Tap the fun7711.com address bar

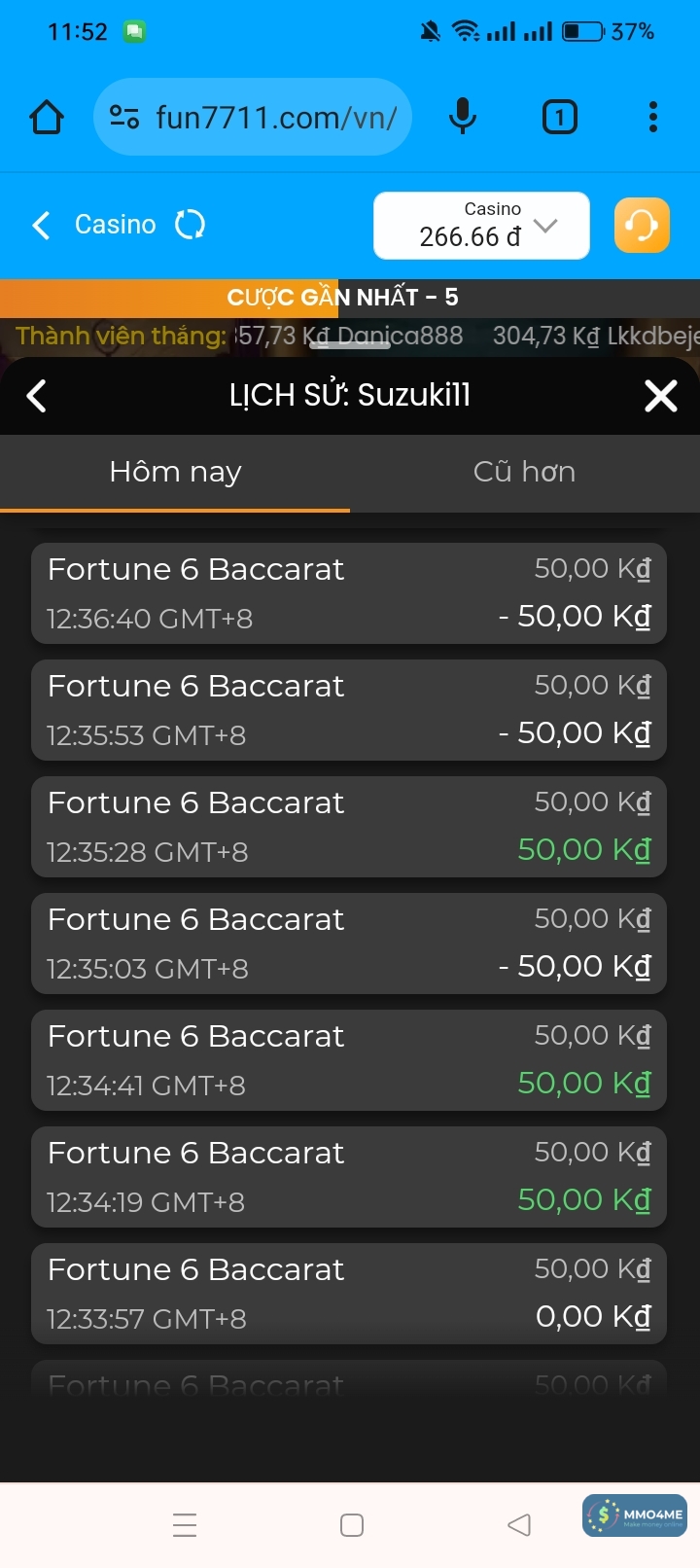[x=253, y=118]
